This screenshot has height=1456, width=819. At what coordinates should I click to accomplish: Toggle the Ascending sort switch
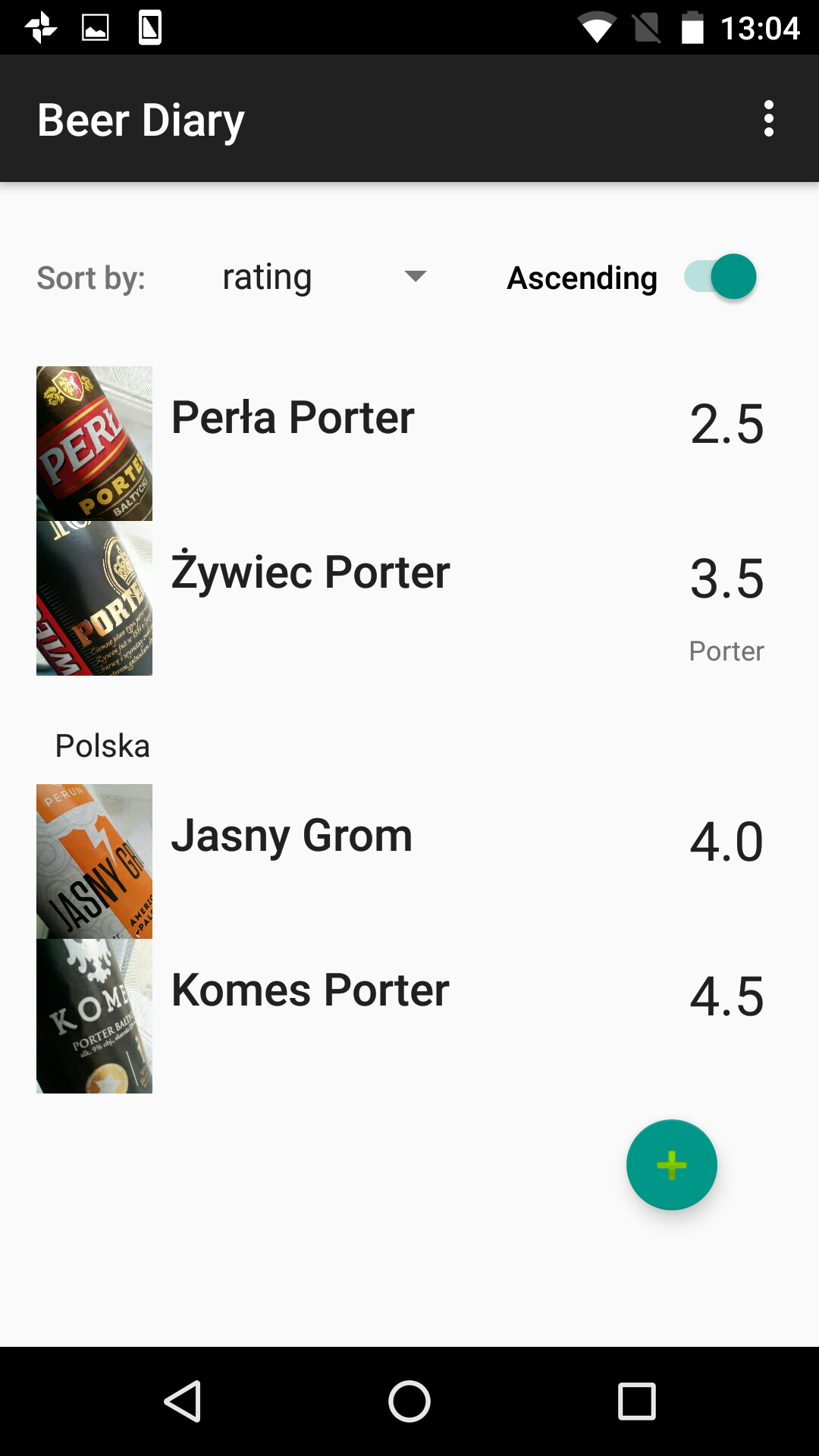point(720,277)
